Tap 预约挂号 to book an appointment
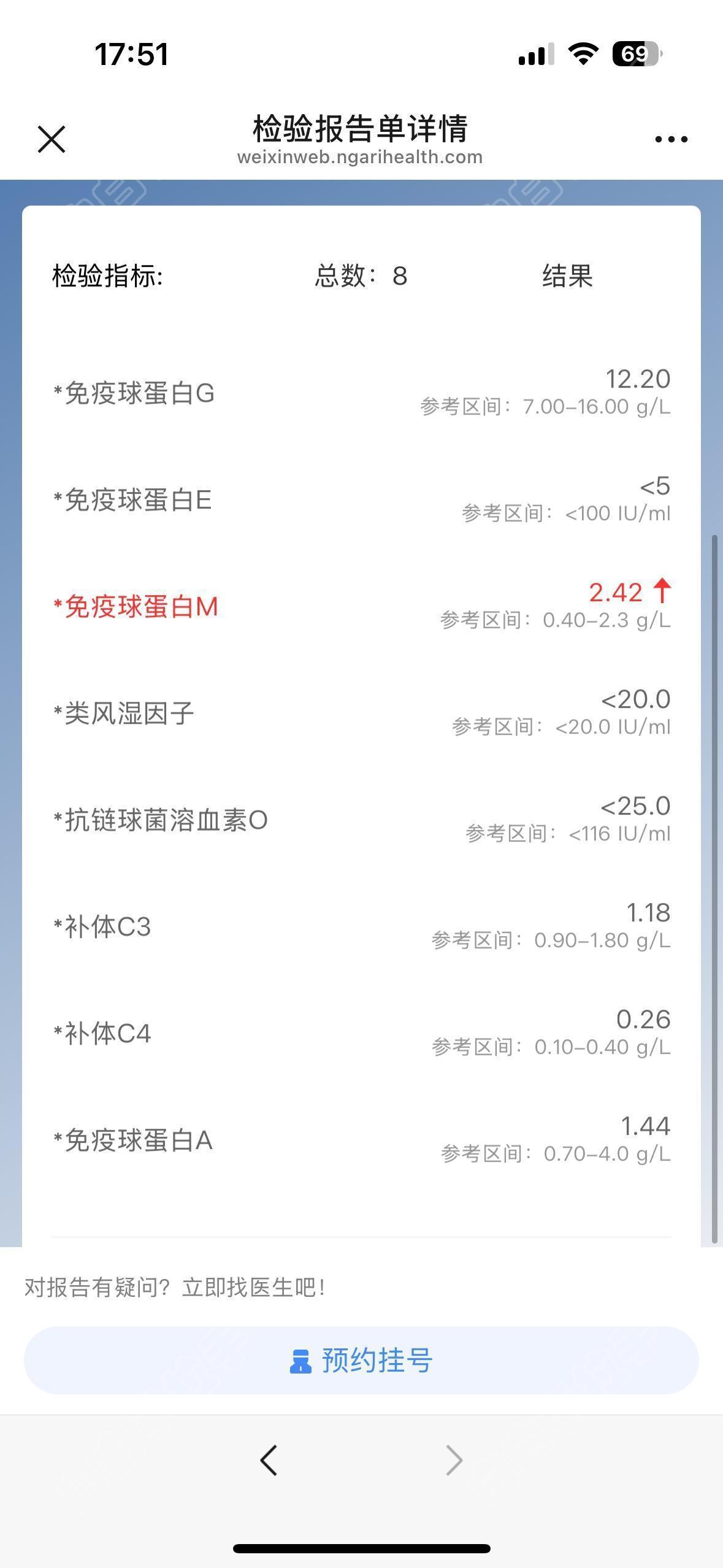This screenshot has height=1568, width=723. click(x=361, y=1360)
